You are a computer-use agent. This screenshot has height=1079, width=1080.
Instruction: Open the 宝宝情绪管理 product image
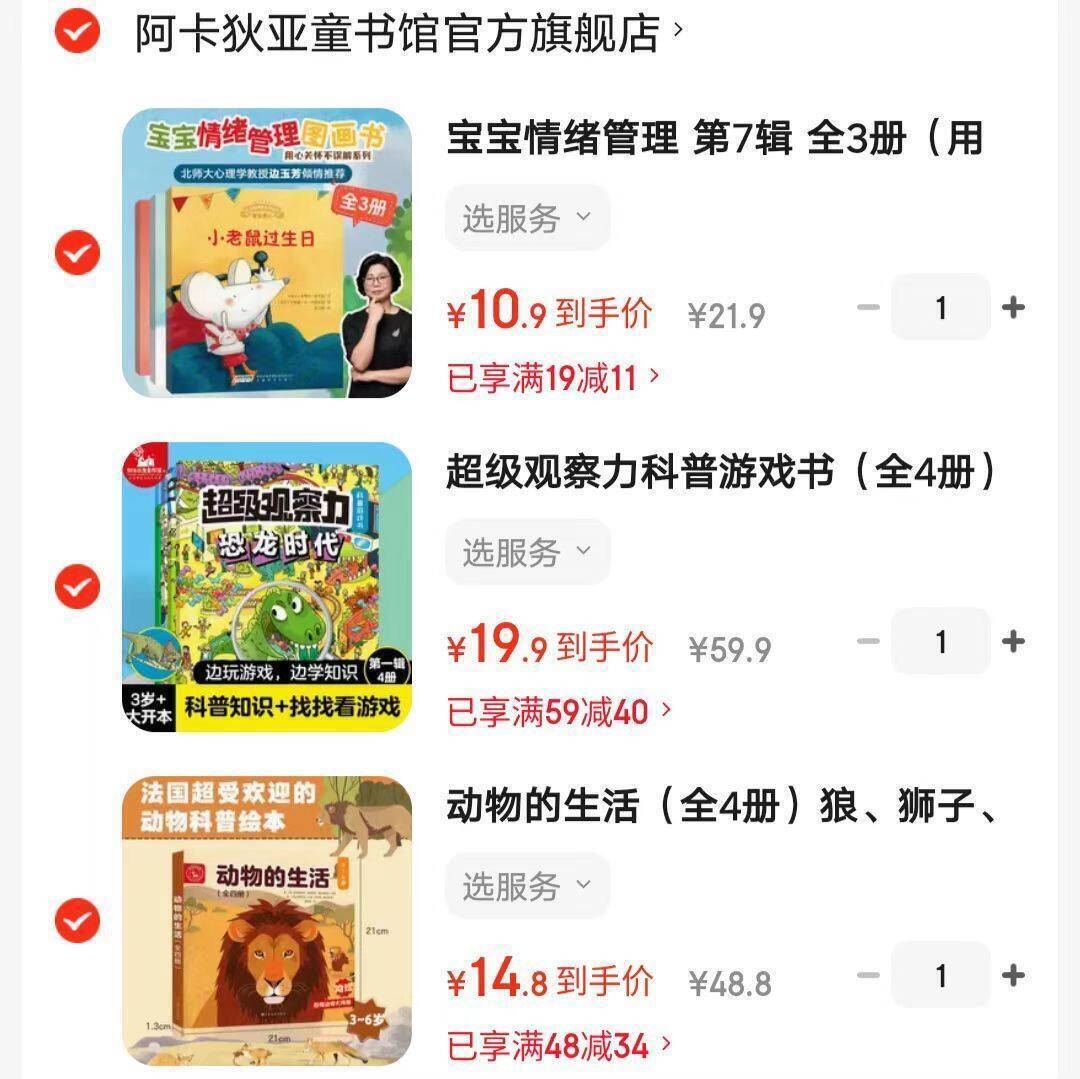coord(267,253)
